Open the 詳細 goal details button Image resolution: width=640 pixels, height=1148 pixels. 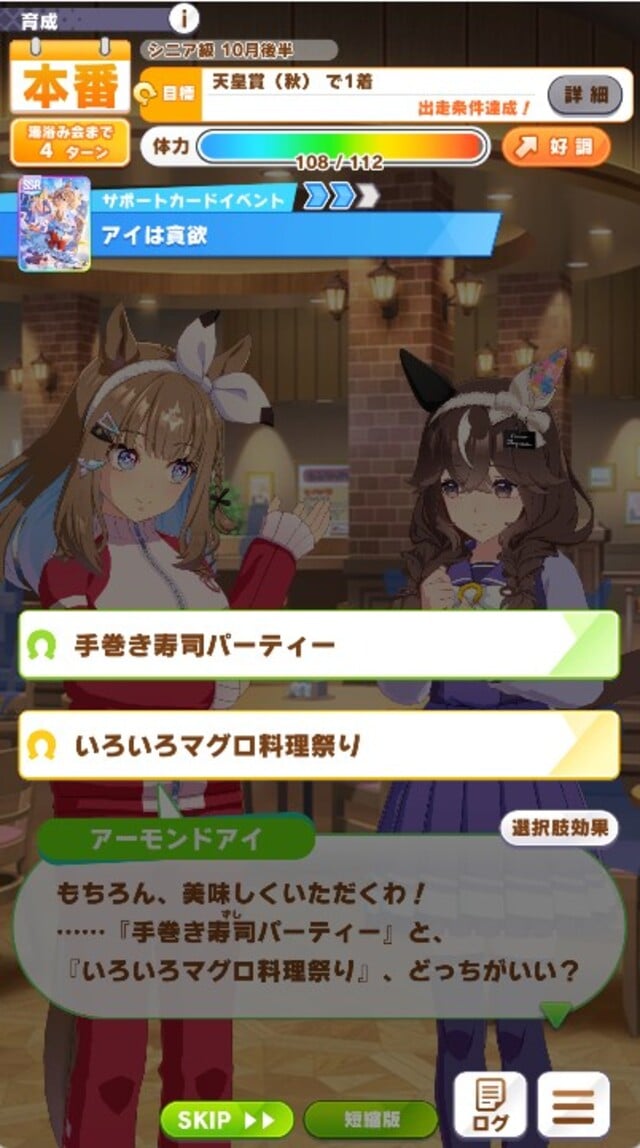584,95
